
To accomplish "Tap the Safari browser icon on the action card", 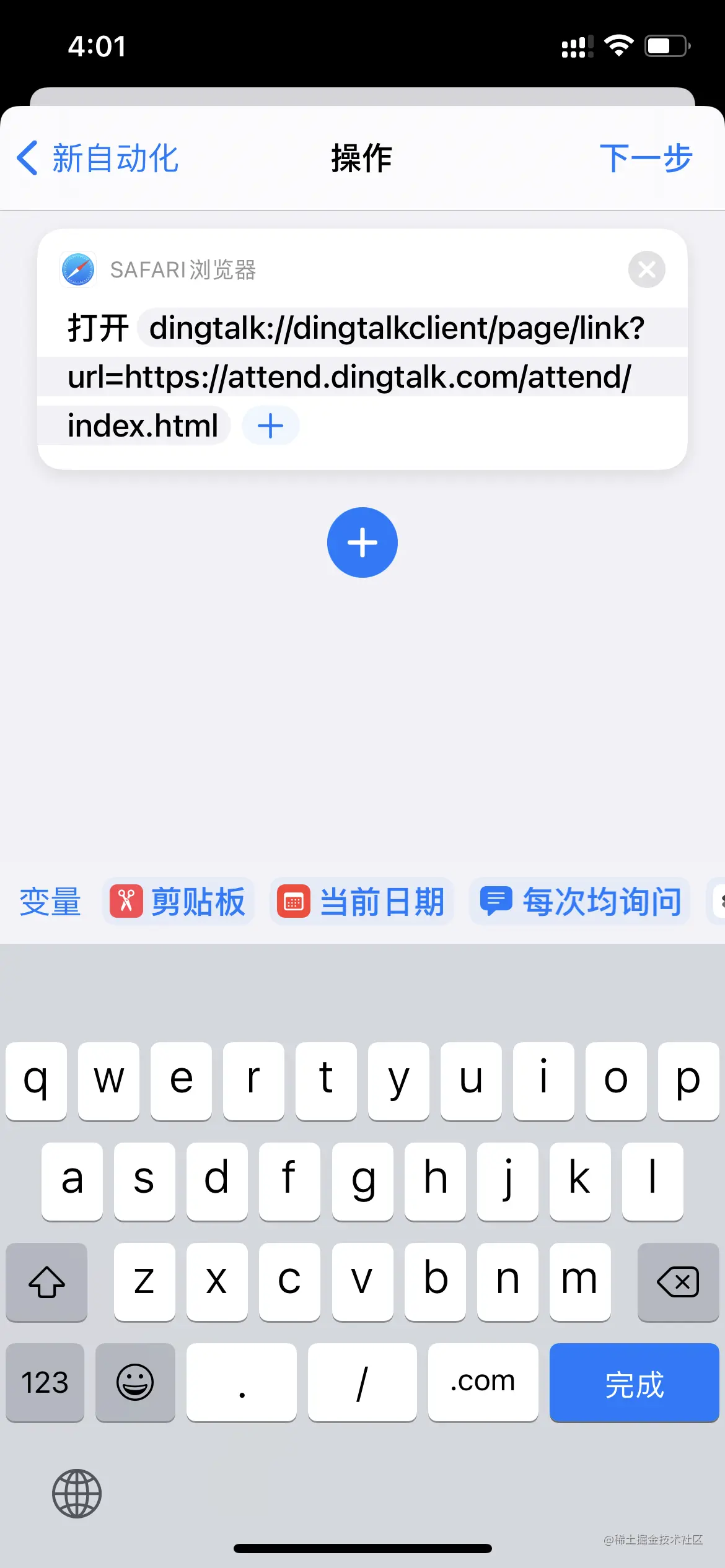I will tap(77, 269).
